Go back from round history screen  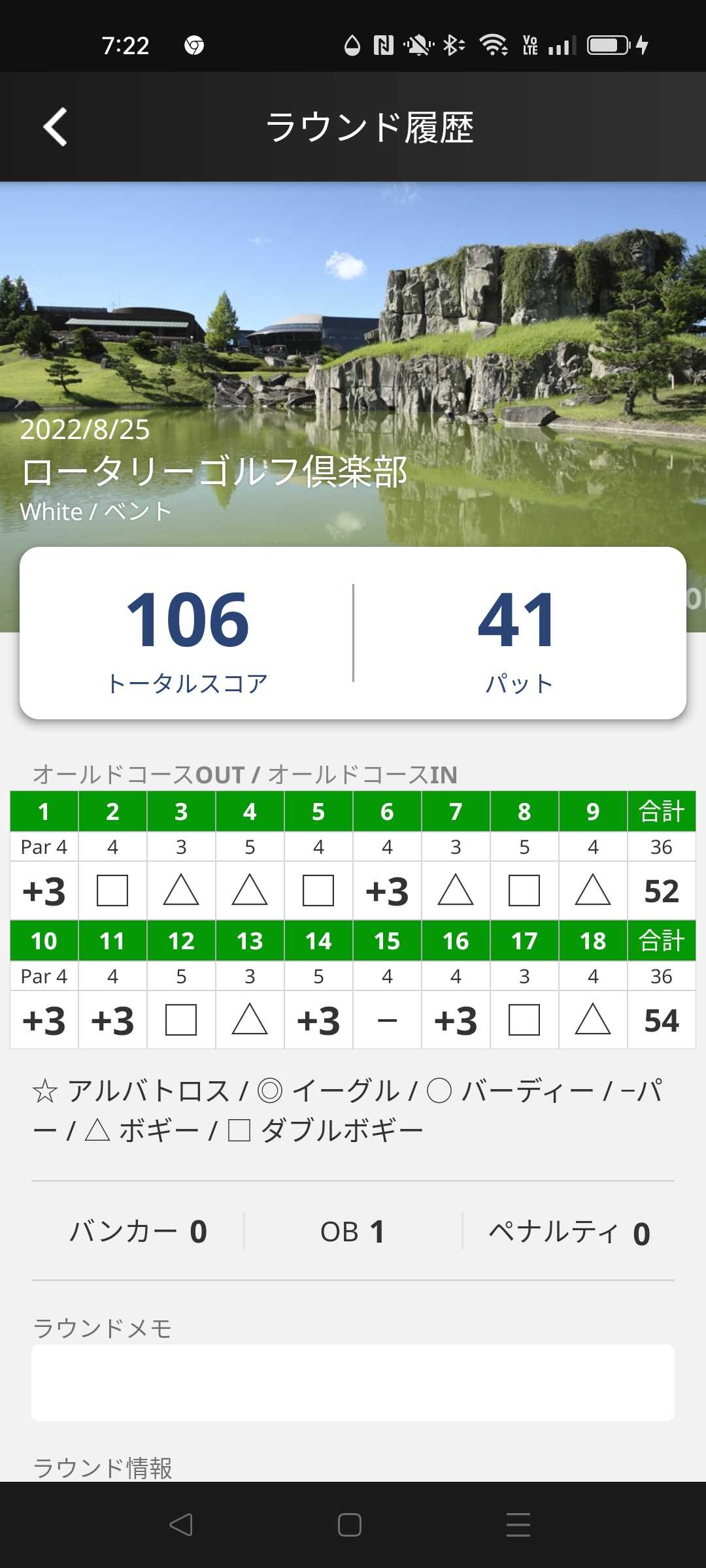point(56,127)
